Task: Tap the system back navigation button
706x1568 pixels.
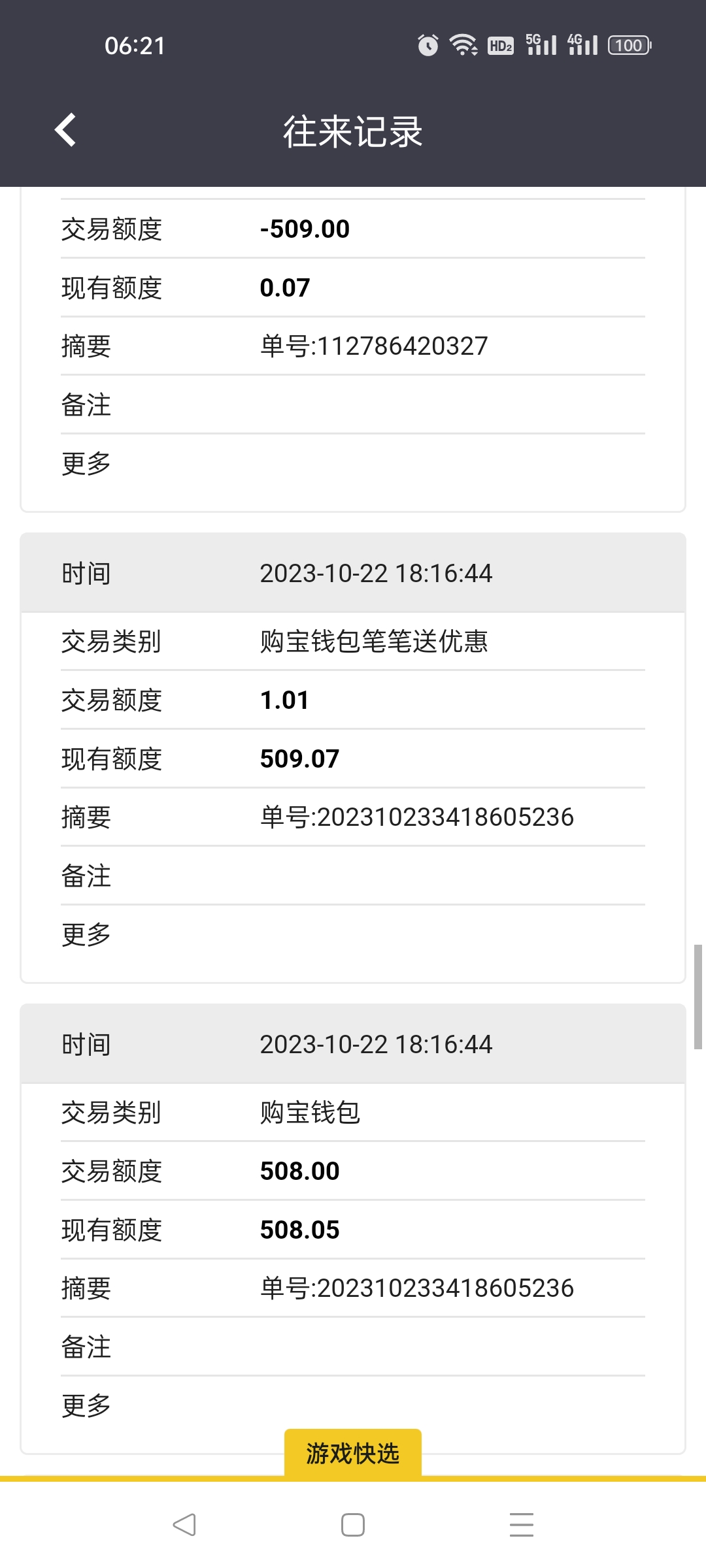Action: click(184, 1525)
